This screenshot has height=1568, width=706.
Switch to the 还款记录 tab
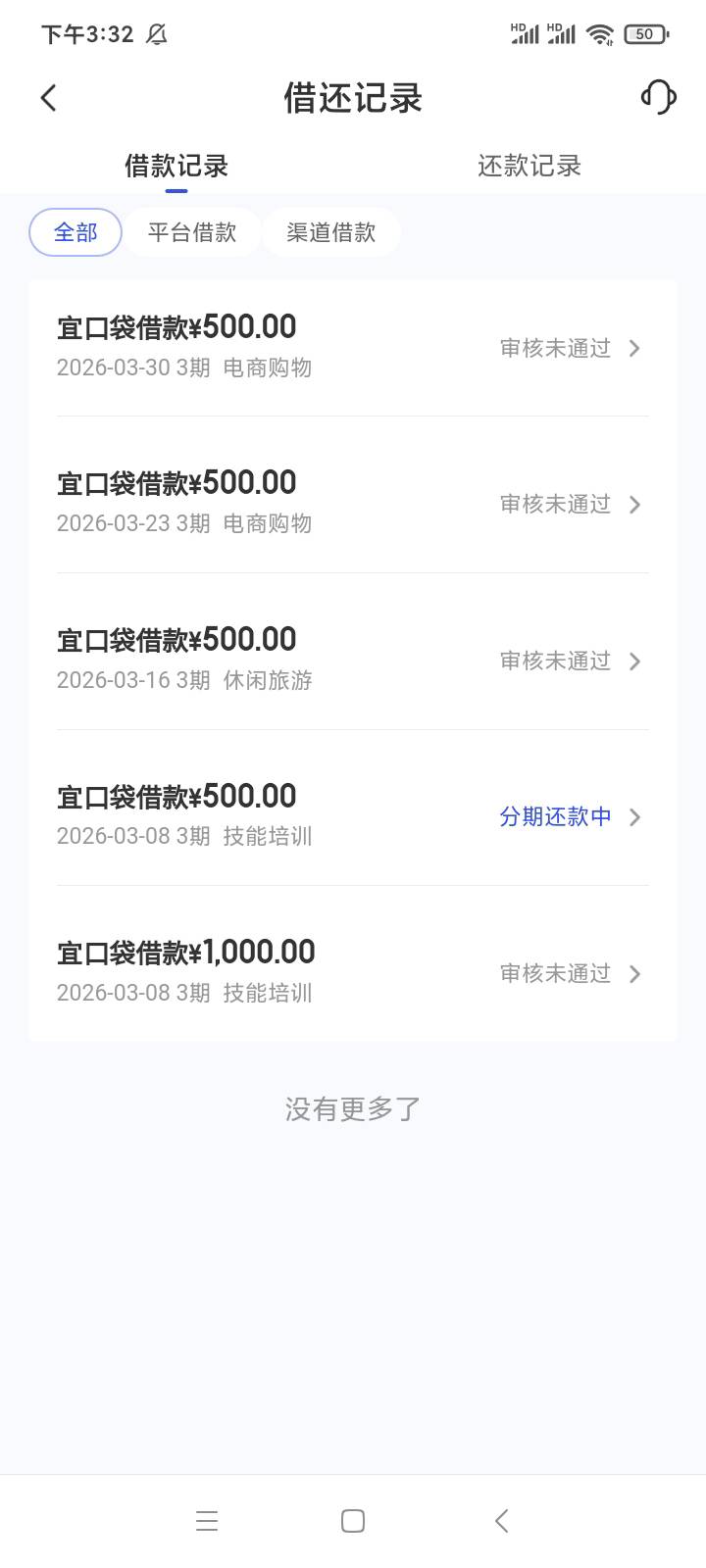529,166
